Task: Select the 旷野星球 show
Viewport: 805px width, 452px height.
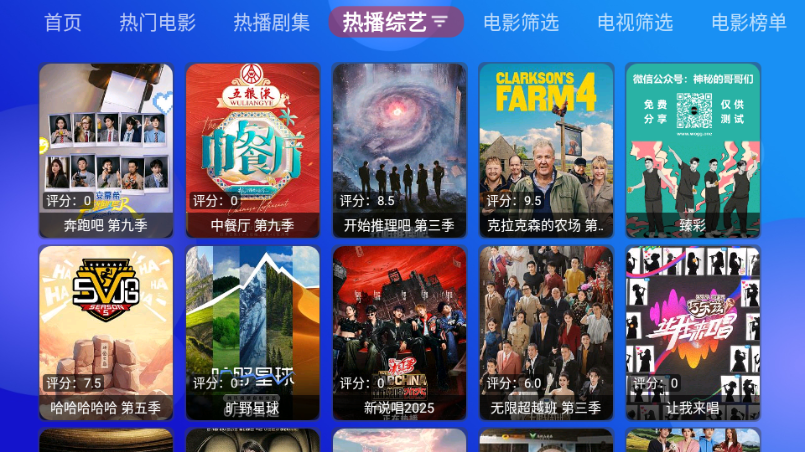Action: [x=253, y=333]
